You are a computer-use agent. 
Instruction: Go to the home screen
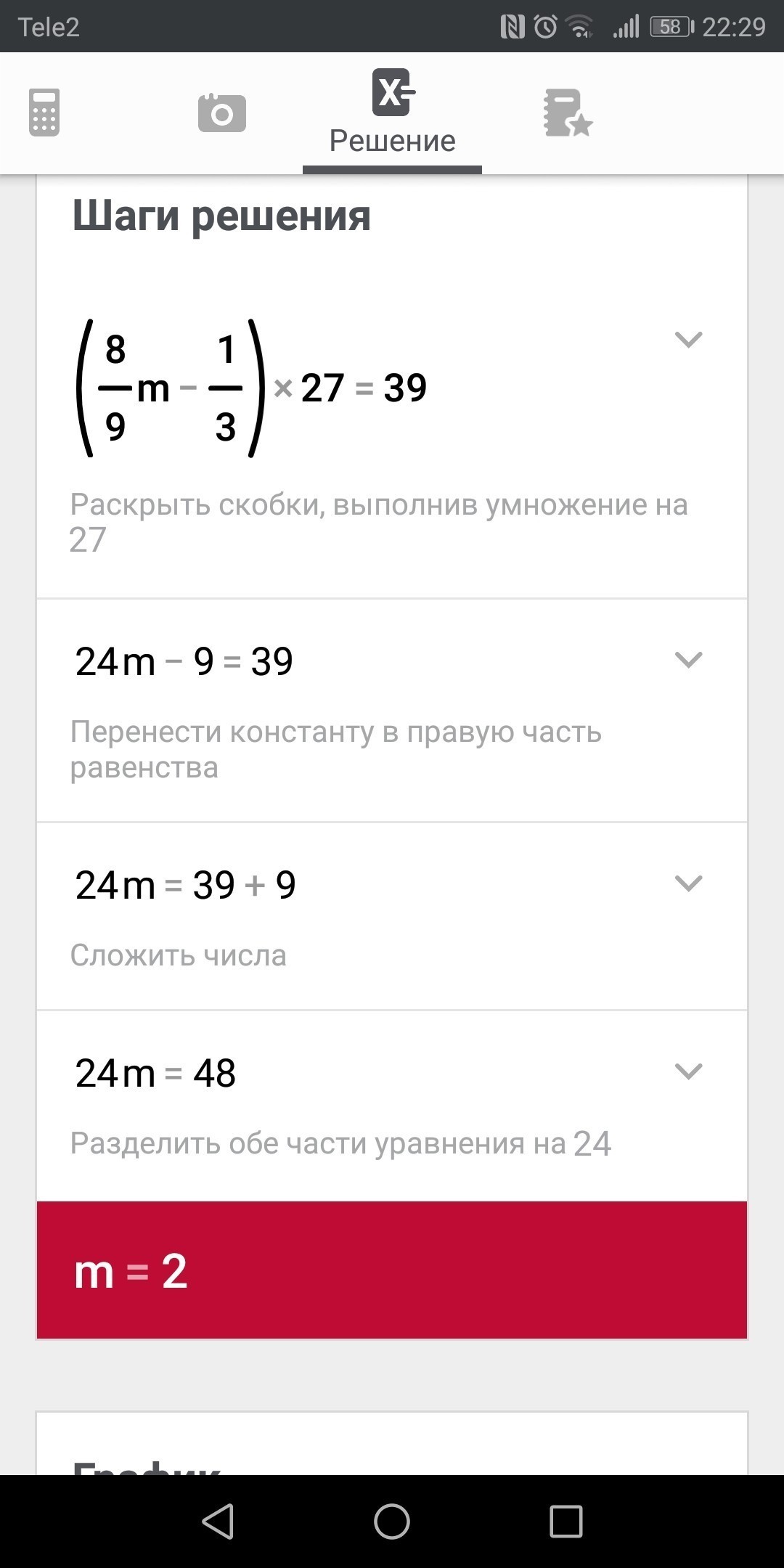392,1521
